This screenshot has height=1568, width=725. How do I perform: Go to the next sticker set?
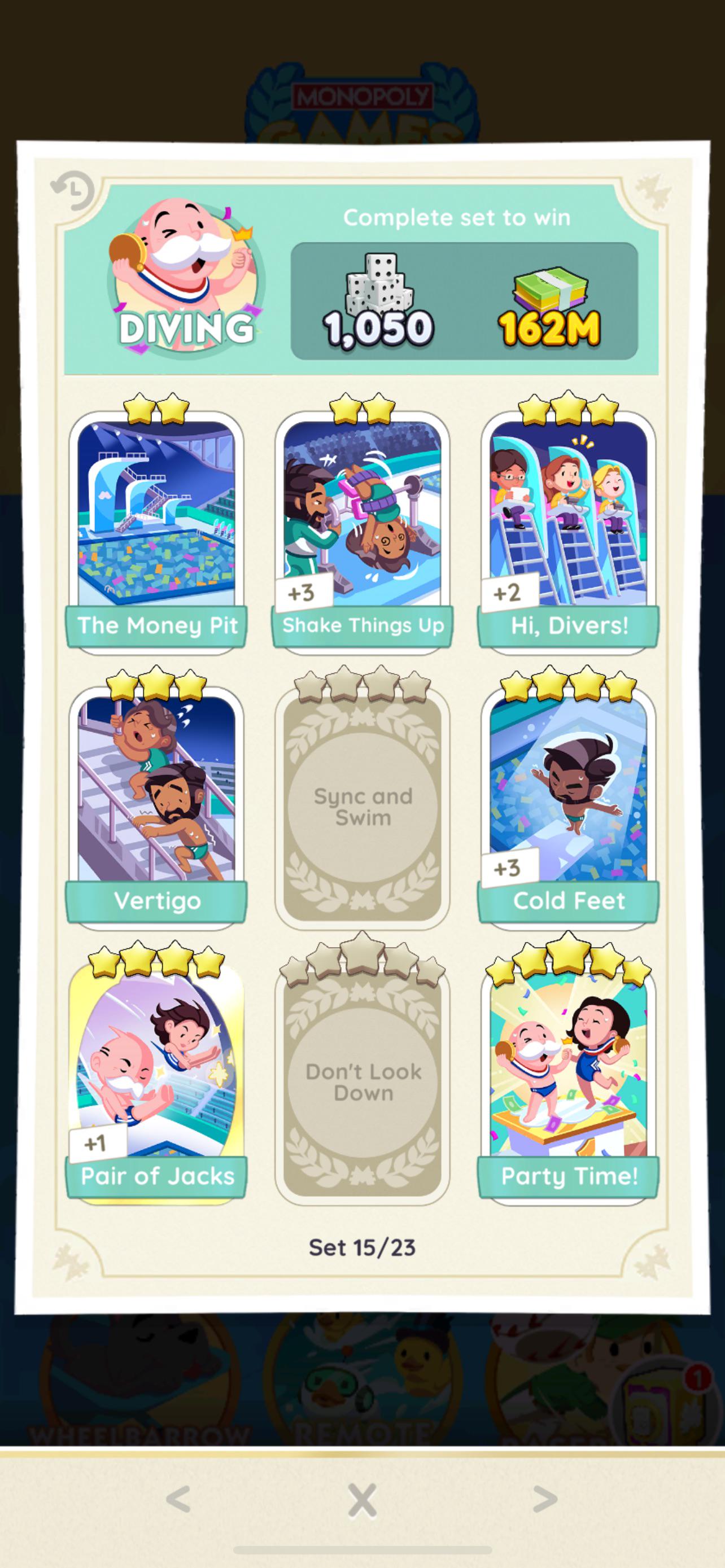point(545,1499)
